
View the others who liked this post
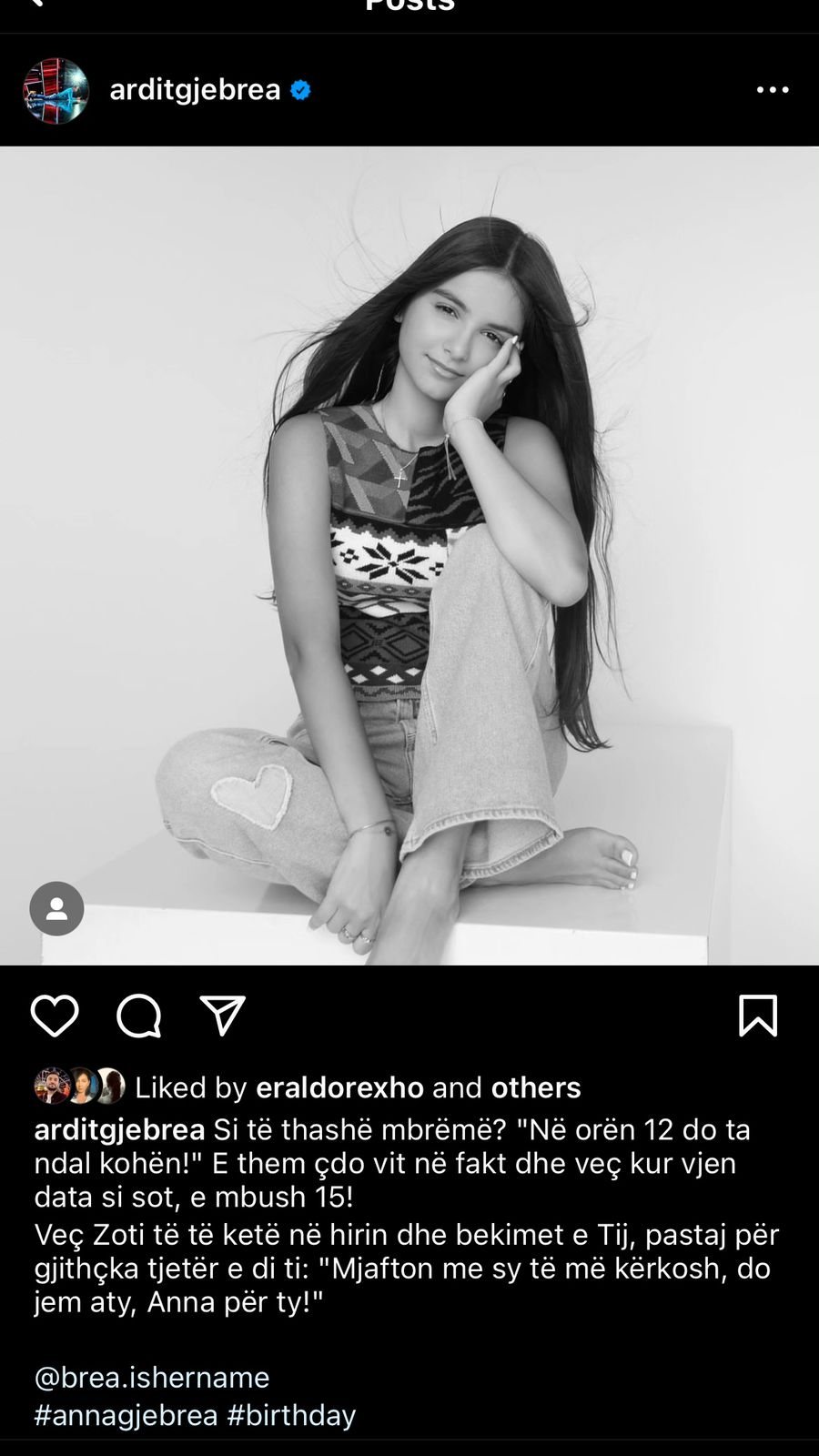click(535, 1087)
